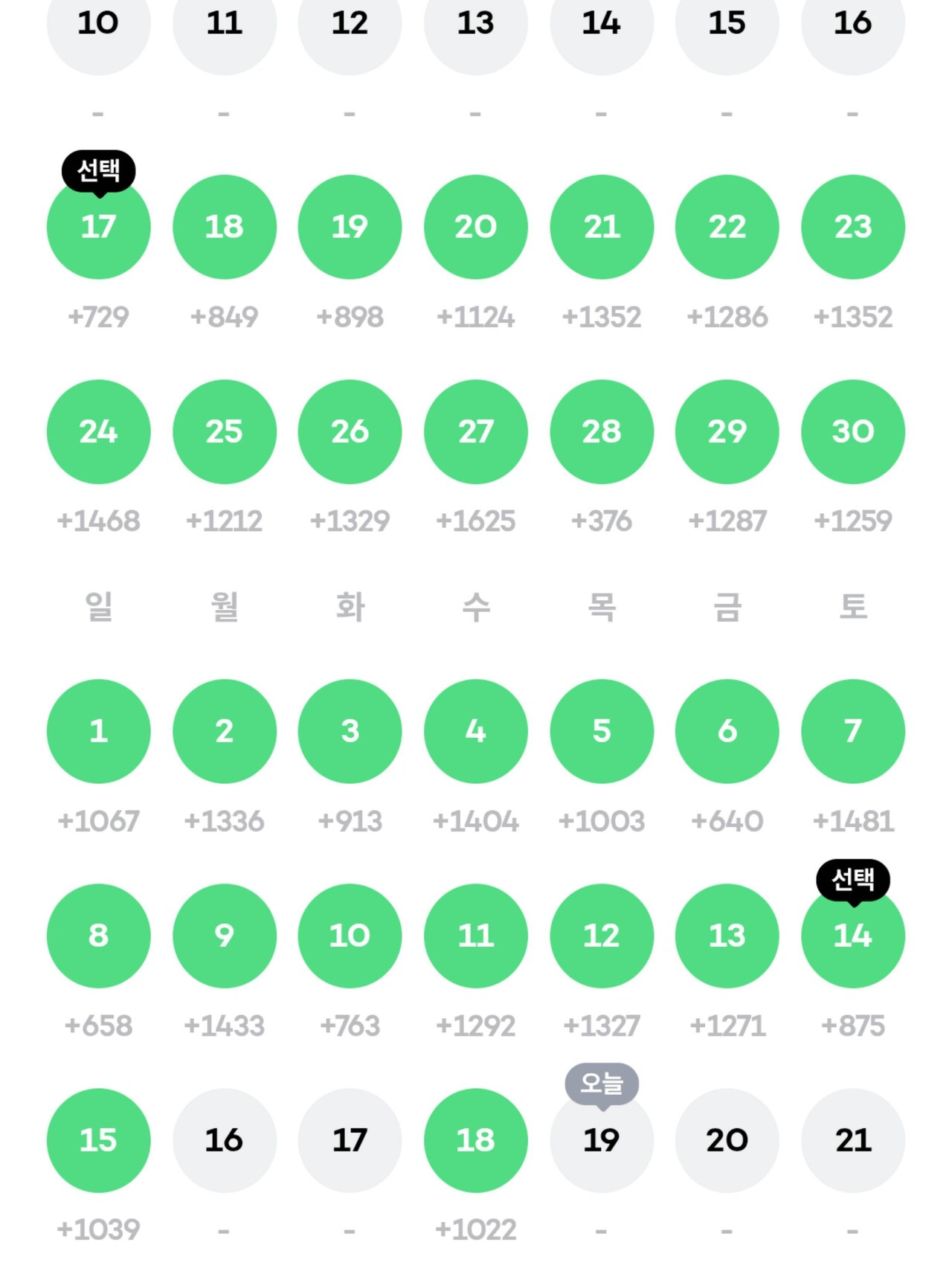Tap today's date 19 labeled 오늘

click(x=601, y=1140)
